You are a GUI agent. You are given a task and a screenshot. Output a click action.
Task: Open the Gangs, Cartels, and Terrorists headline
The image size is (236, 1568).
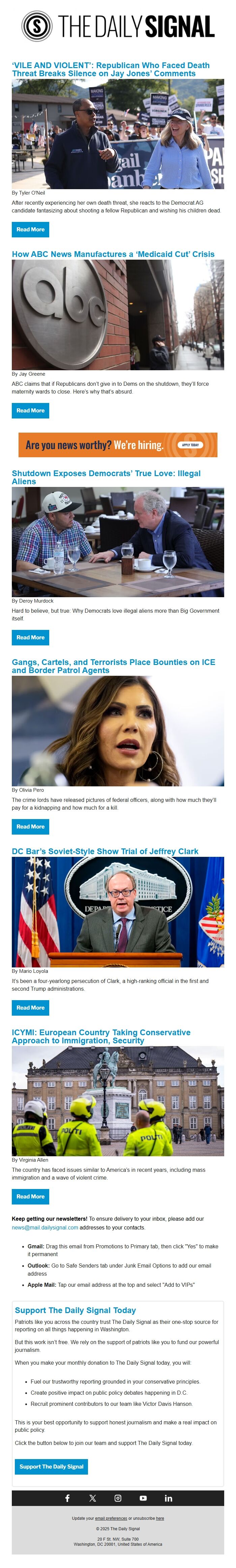(x=113, y=666)
